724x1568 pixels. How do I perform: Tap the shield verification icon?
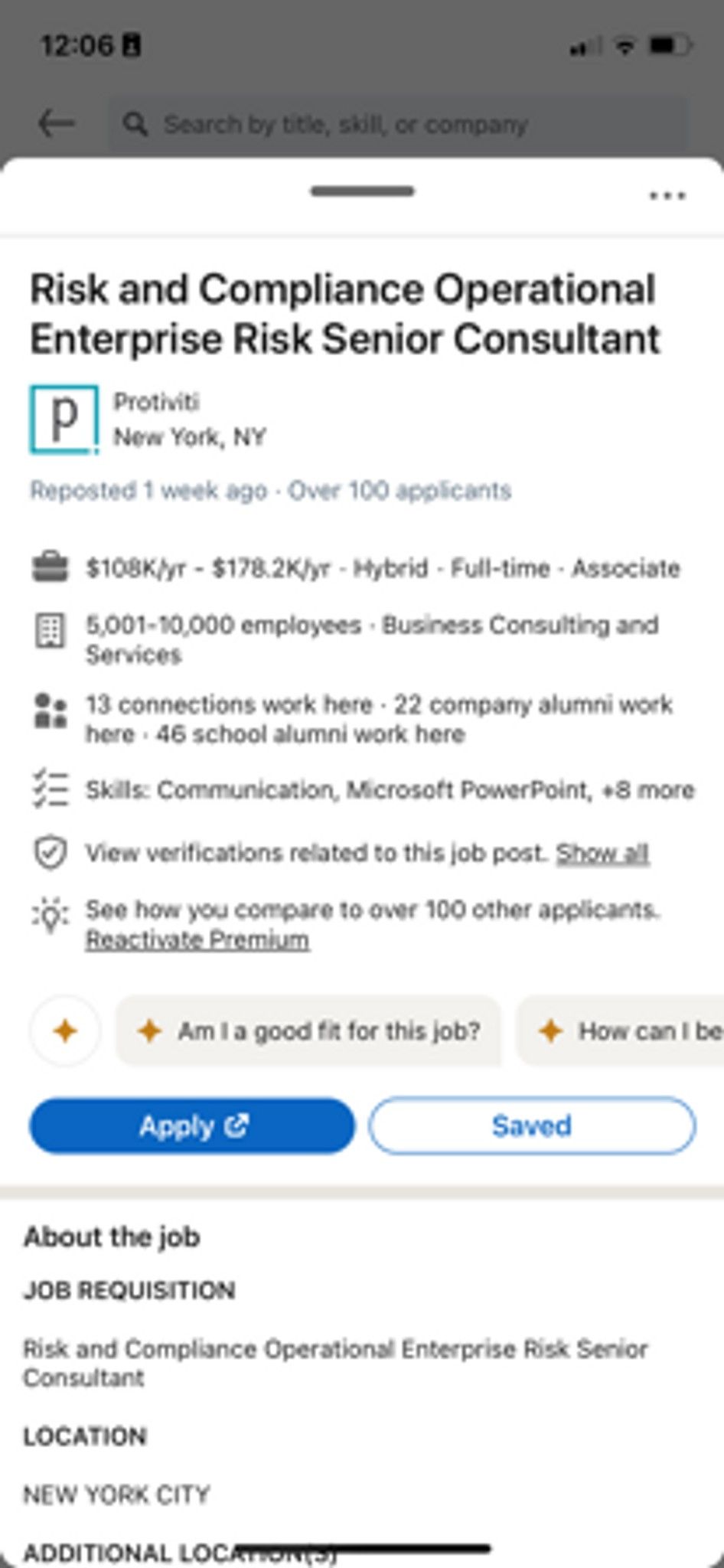[51, 848]
